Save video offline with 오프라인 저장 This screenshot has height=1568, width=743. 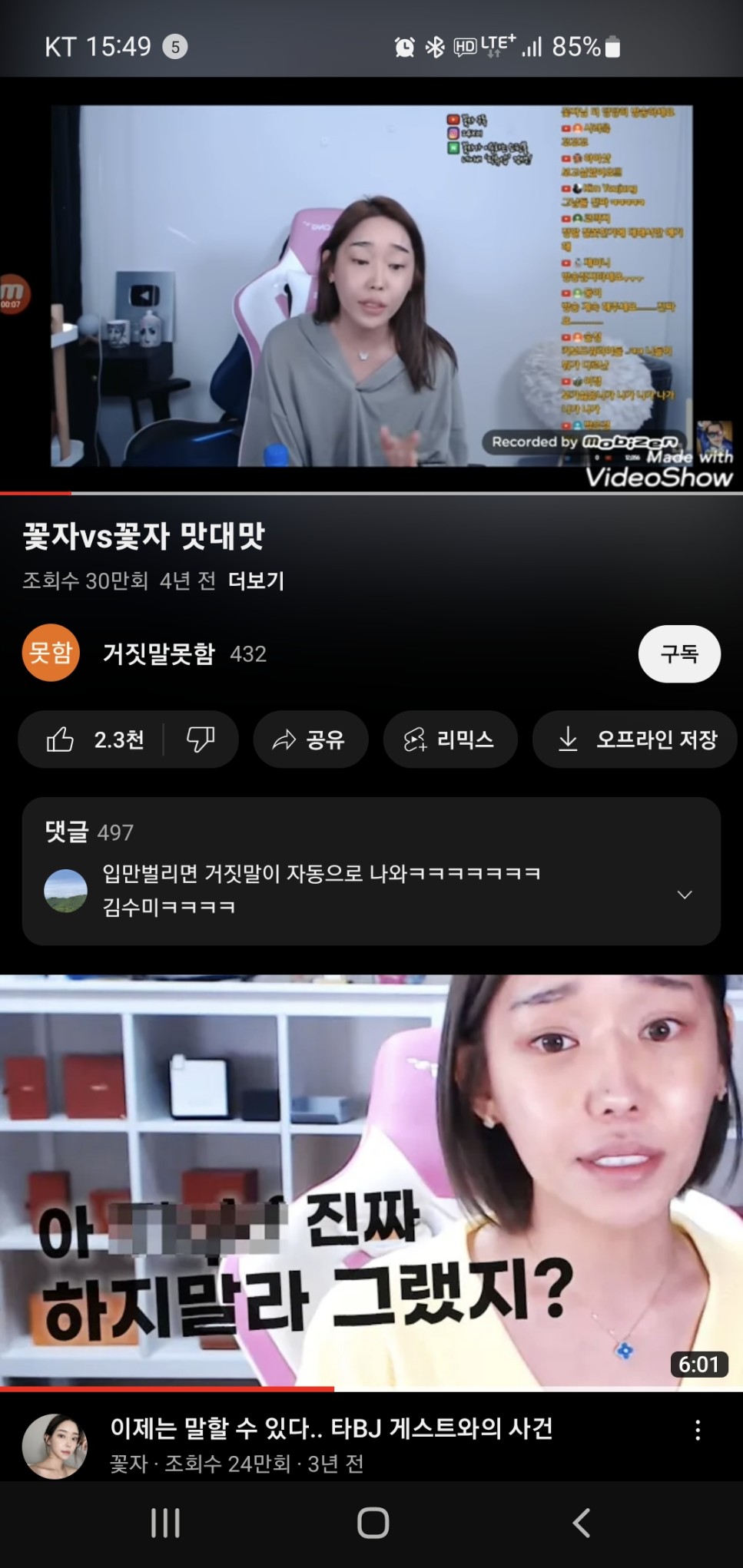point(635,739)
